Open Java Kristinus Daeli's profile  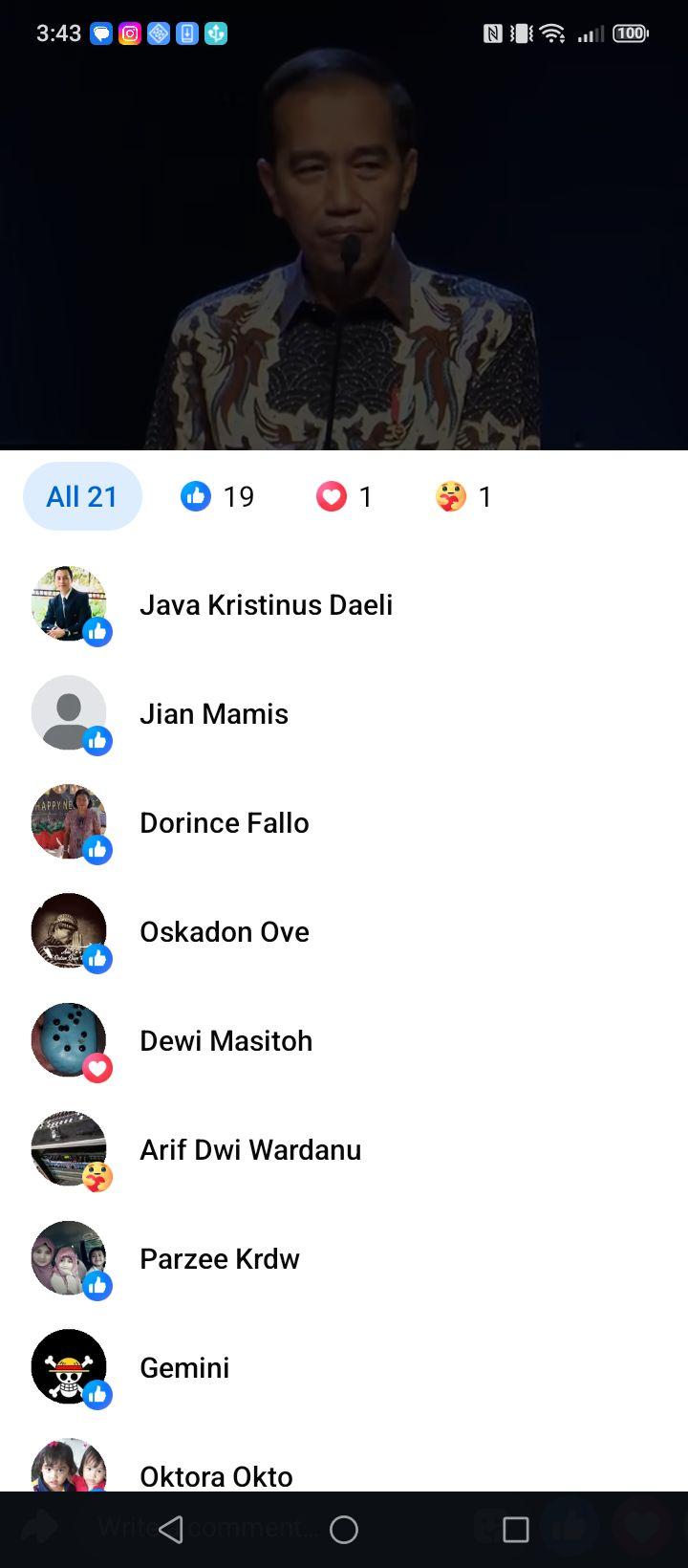pos(344,604)
